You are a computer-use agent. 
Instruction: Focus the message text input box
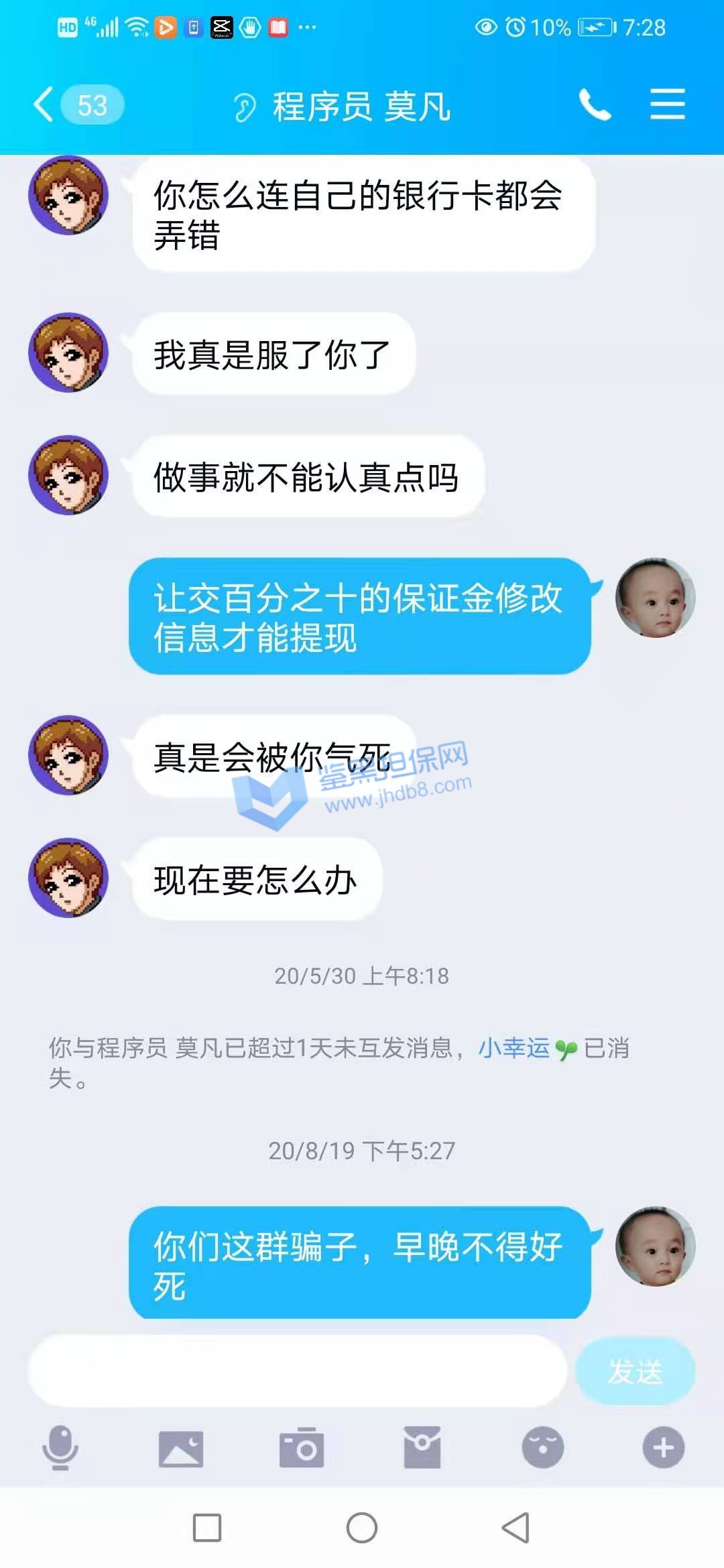[x=298, y=1371]
